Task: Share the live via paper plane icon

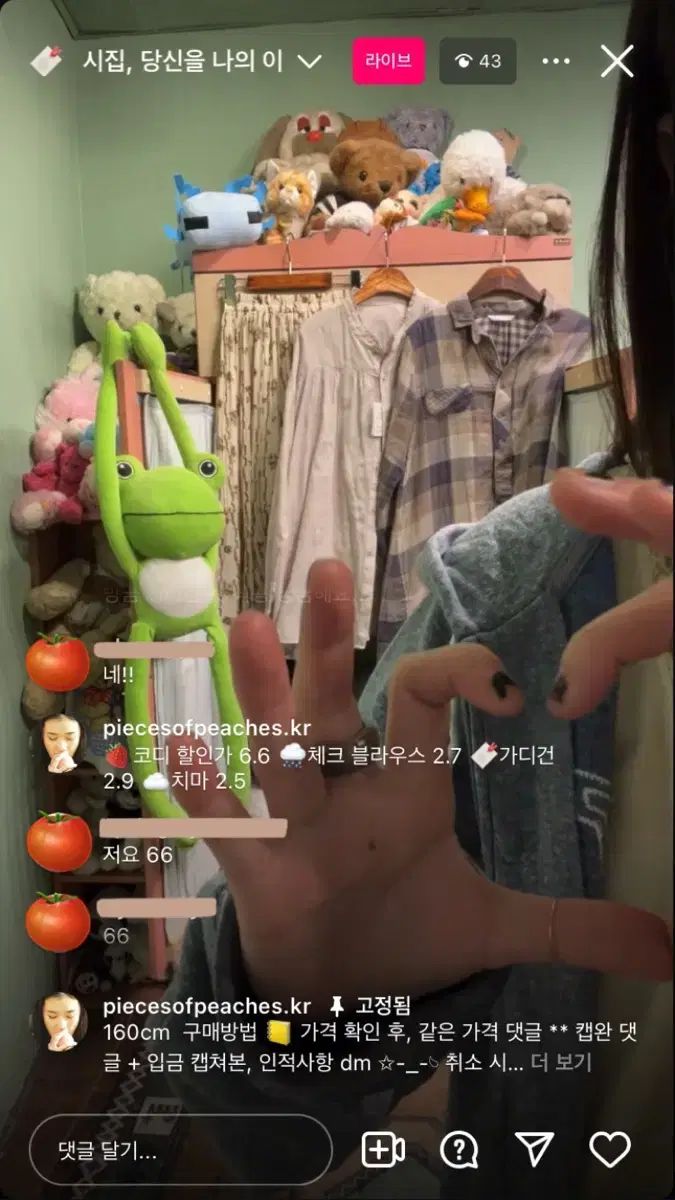Action: (x=534, y=1150)
